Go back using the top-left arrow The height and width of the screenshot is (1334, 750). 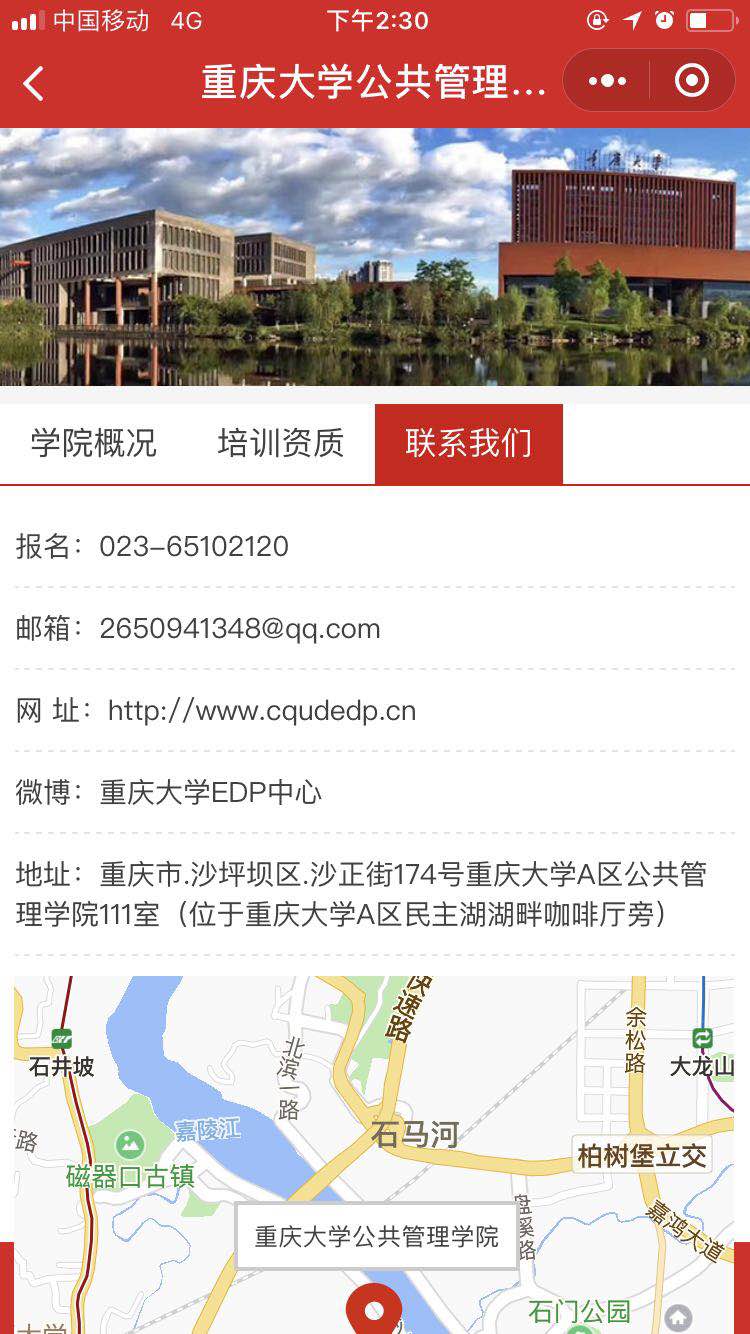(x=34, y=83)
